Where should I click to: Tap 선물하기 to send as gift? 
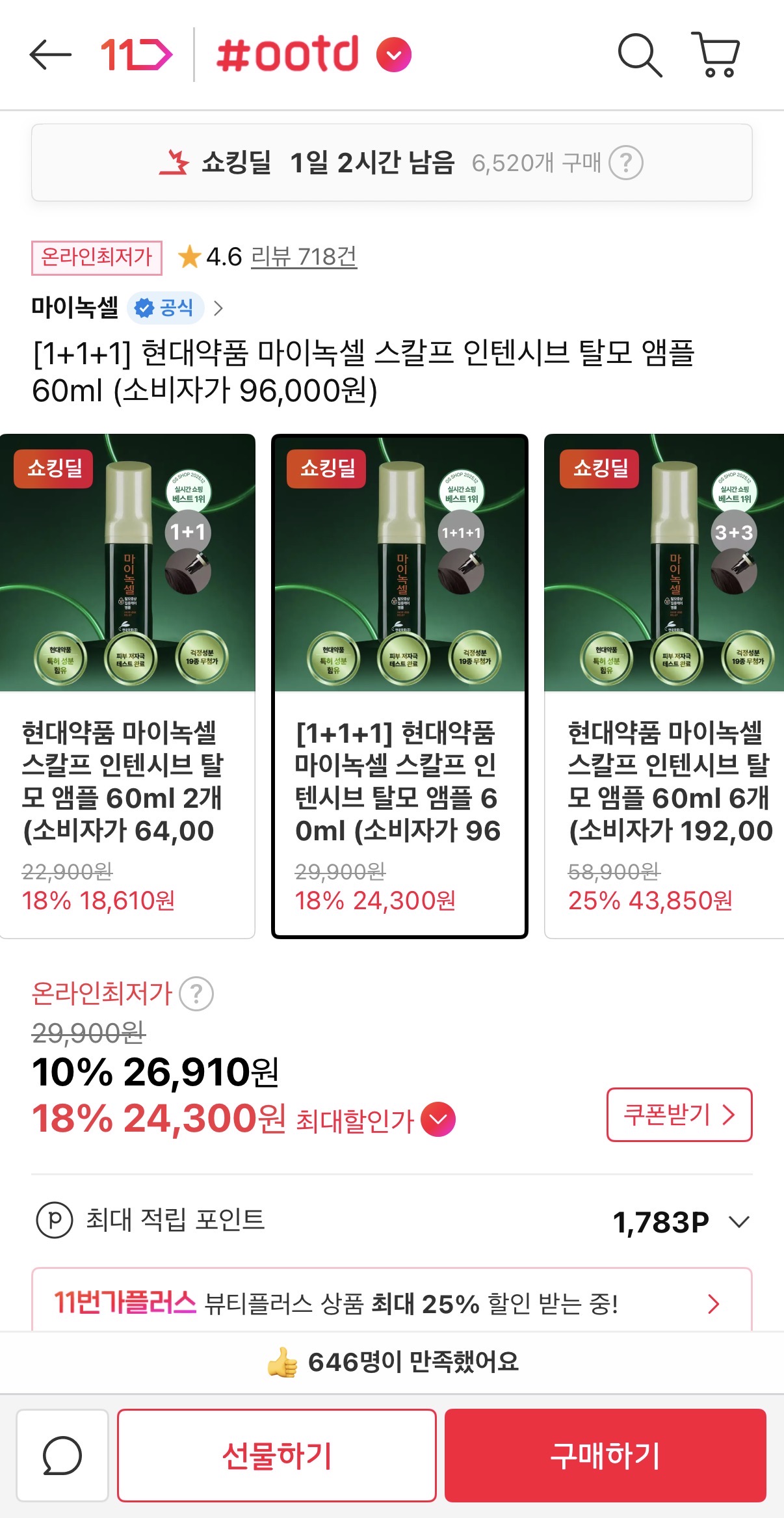[x=277, y=1456]
